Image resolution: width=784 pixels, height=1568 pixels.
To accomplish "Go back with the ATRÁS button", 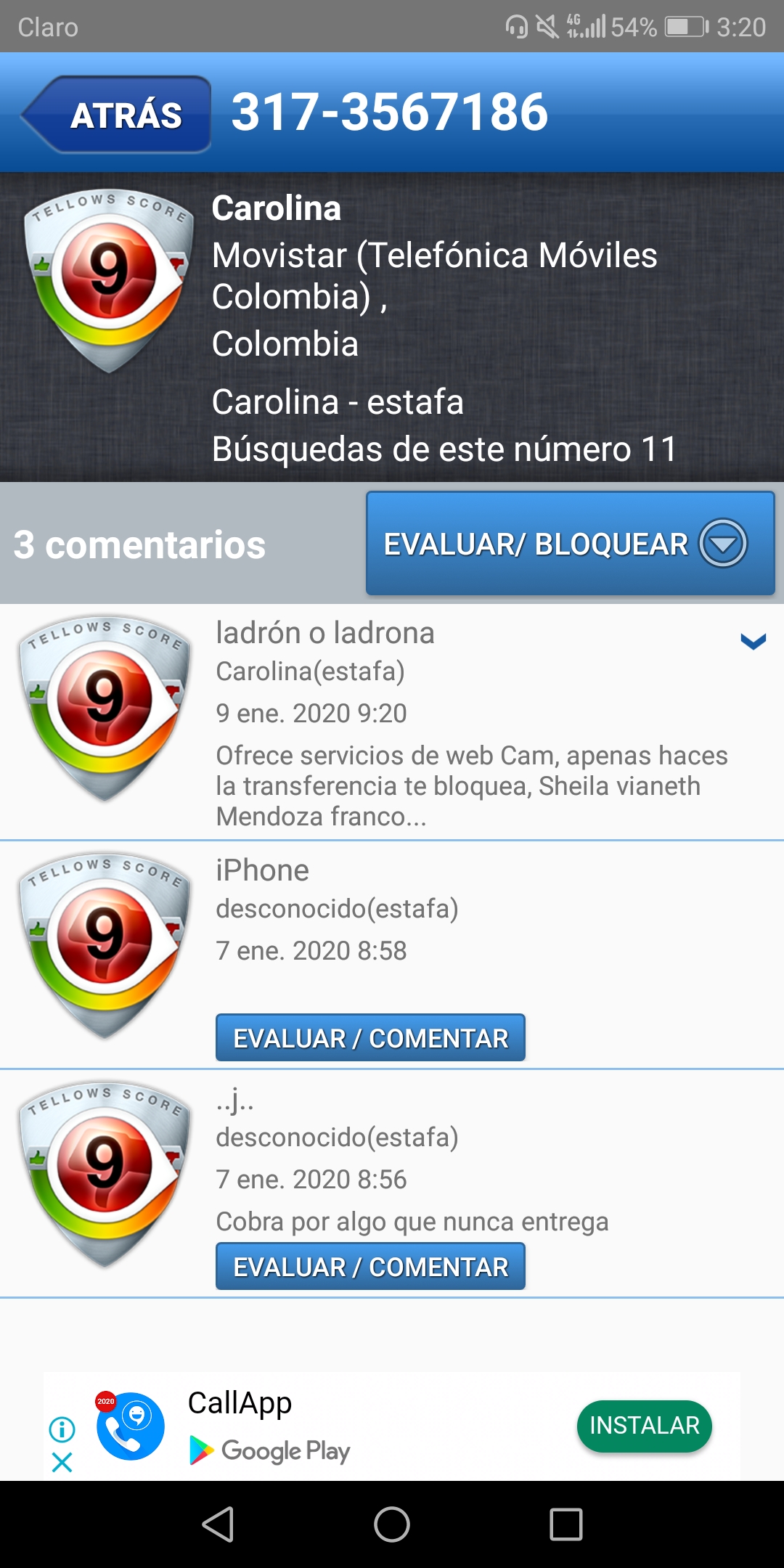I will click(x=118, y=115).
